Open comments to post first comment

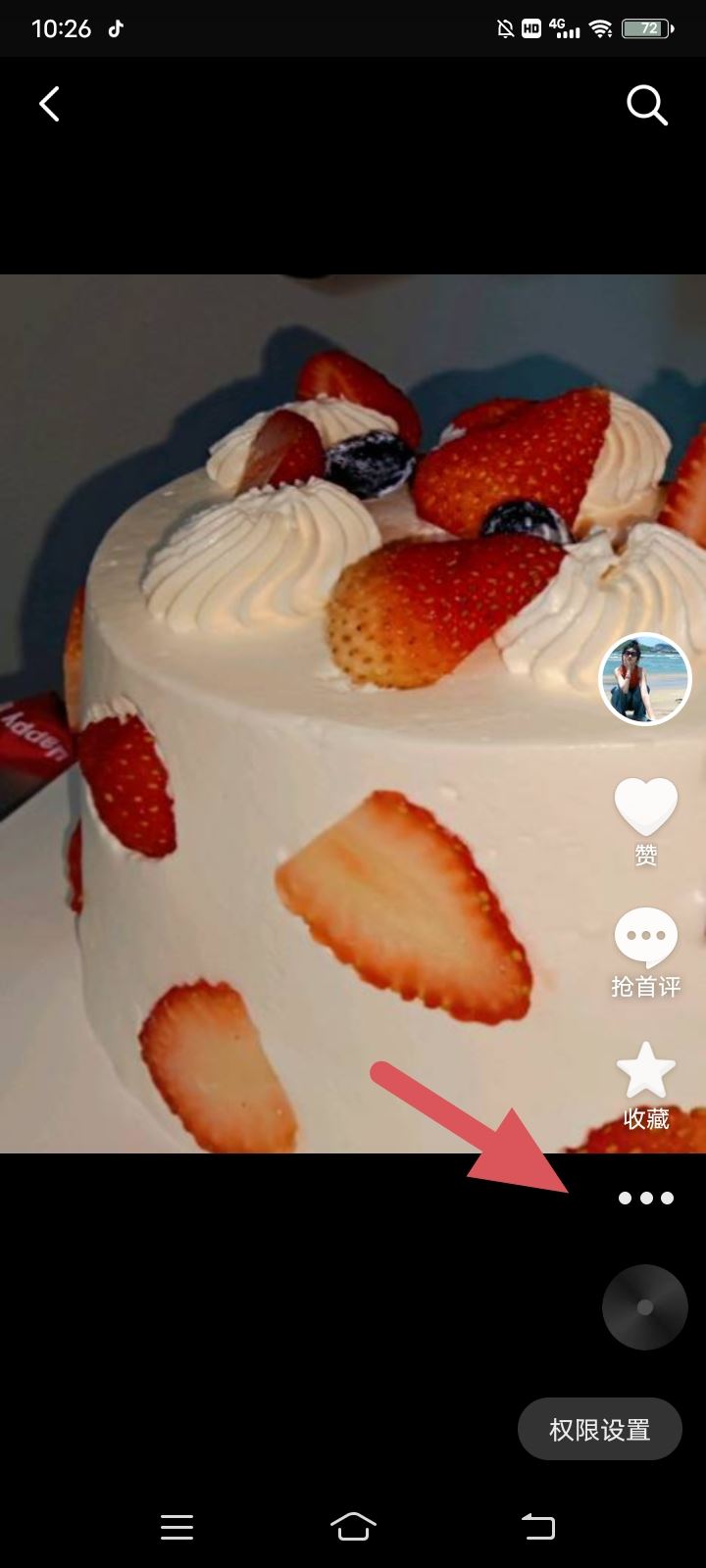click(645, 938)
